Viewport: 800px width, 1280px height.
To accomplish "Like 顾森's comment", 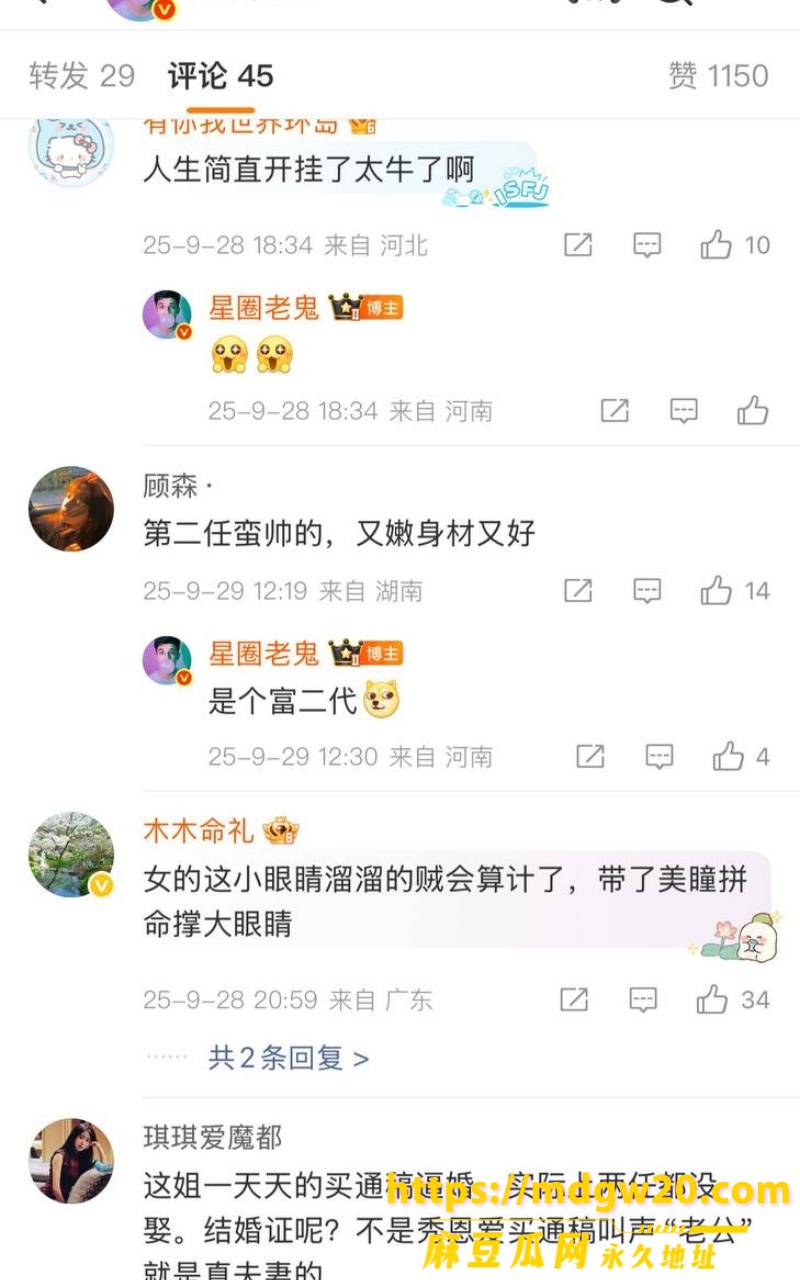I will coord(735,590).
